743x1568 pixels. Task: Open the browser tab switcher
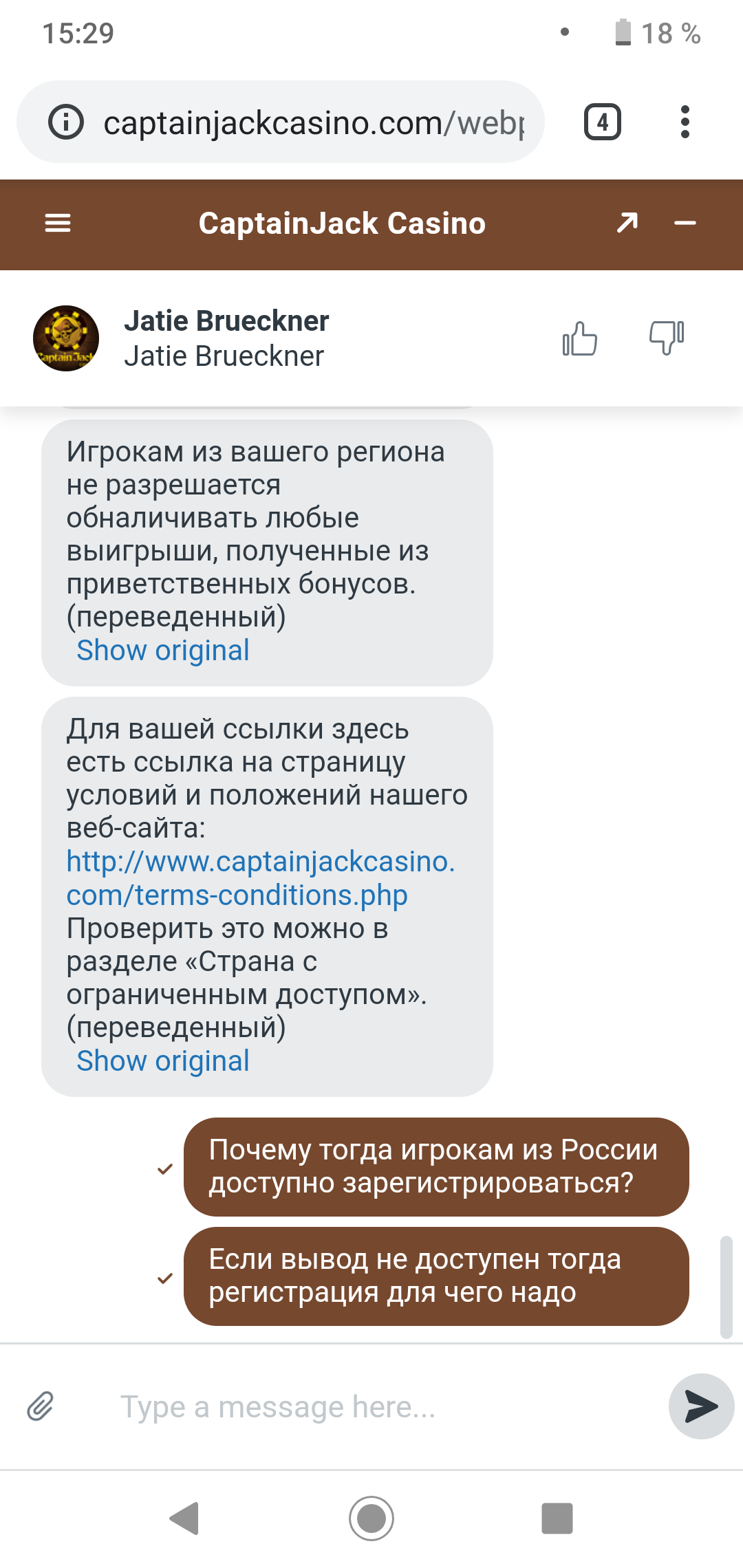click(603, 122)
